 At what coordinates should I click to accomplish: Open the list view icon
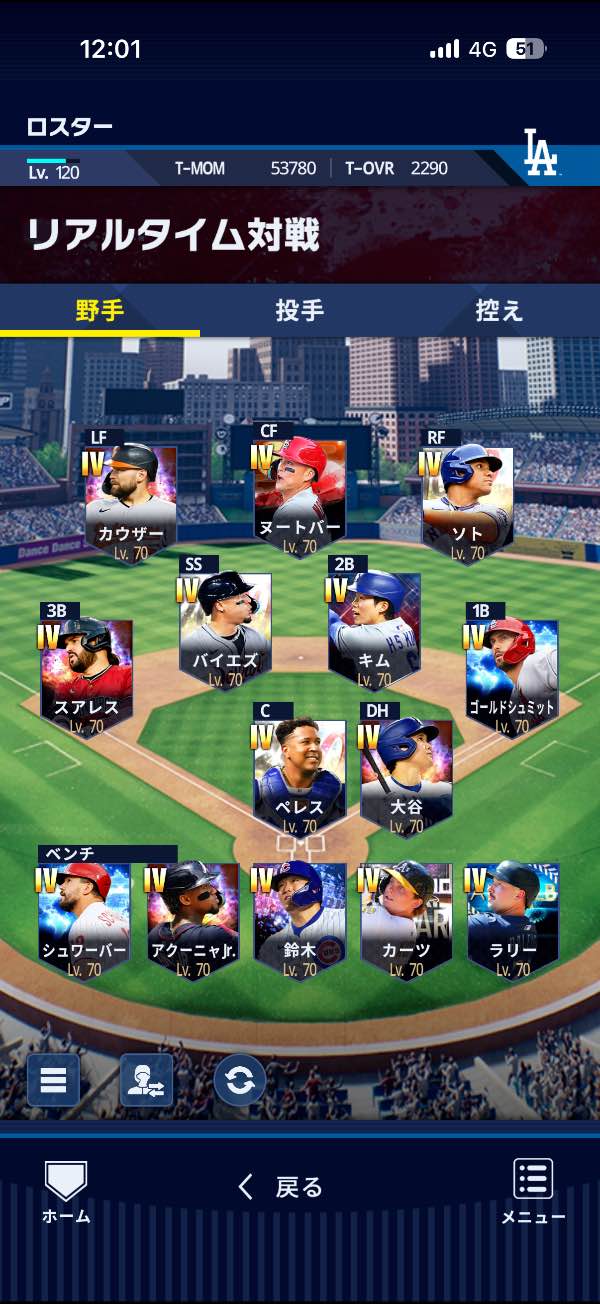53,1079
